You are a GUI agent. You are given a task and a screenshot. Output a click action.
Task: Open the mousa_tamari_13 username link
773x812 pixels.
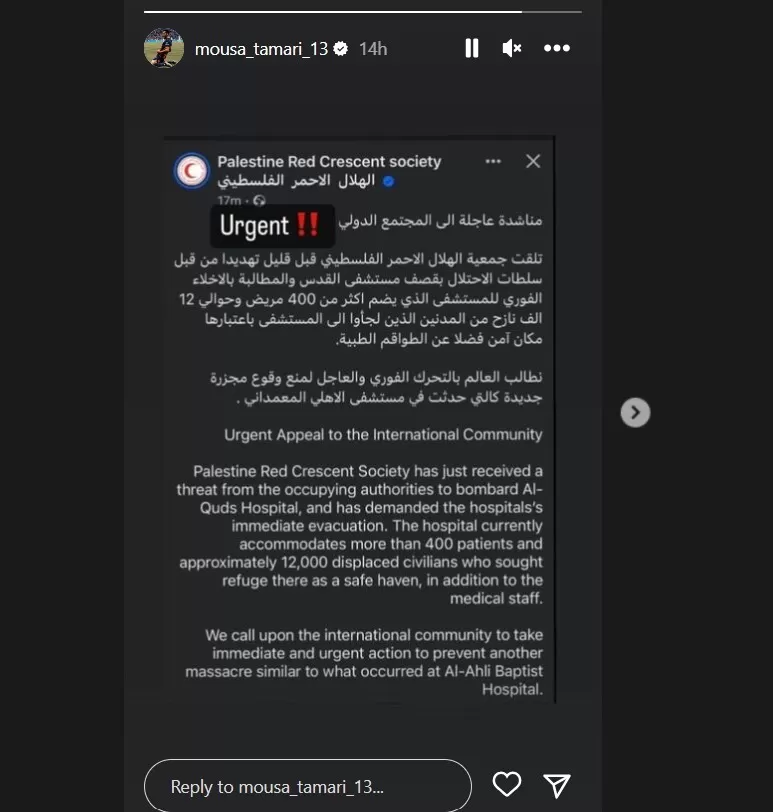click(260, 49)
